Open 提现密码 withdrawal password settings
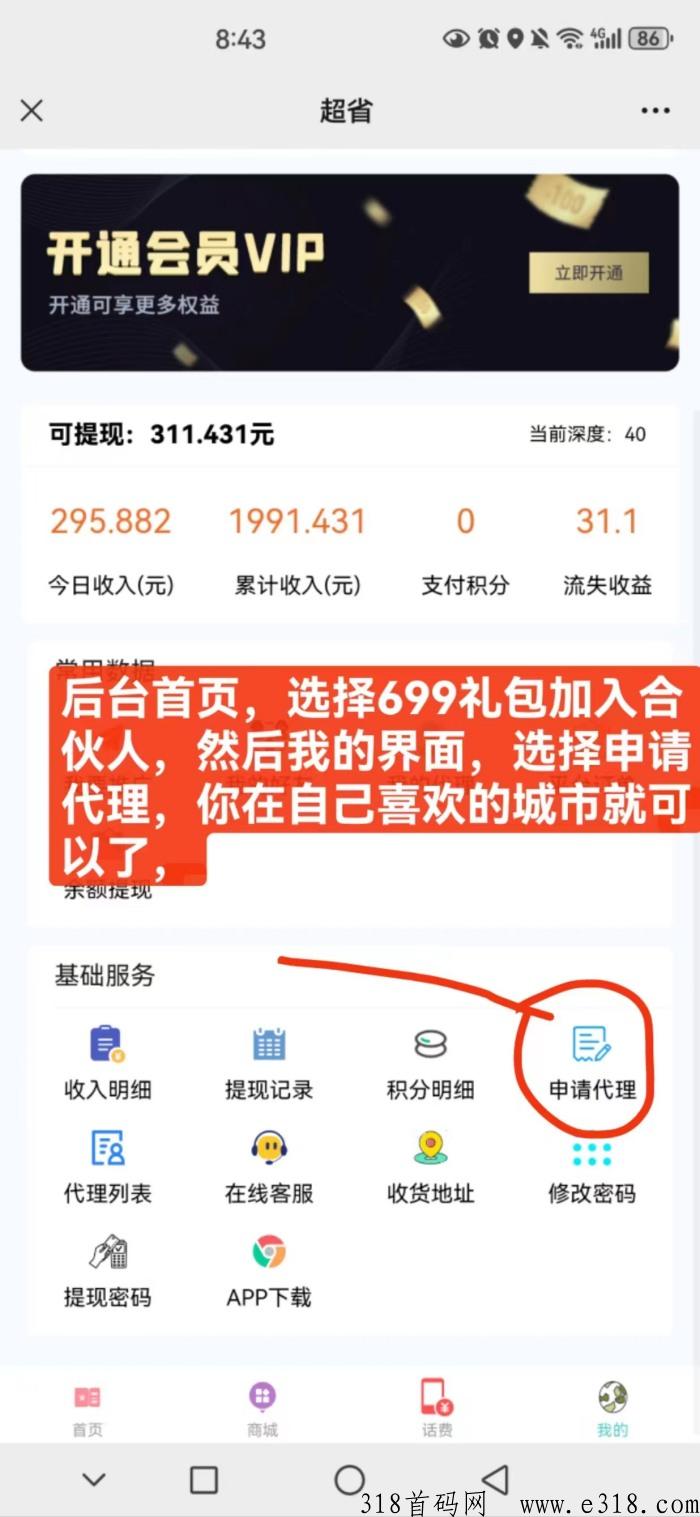700x1517 pixels. tap(107, 1270)
